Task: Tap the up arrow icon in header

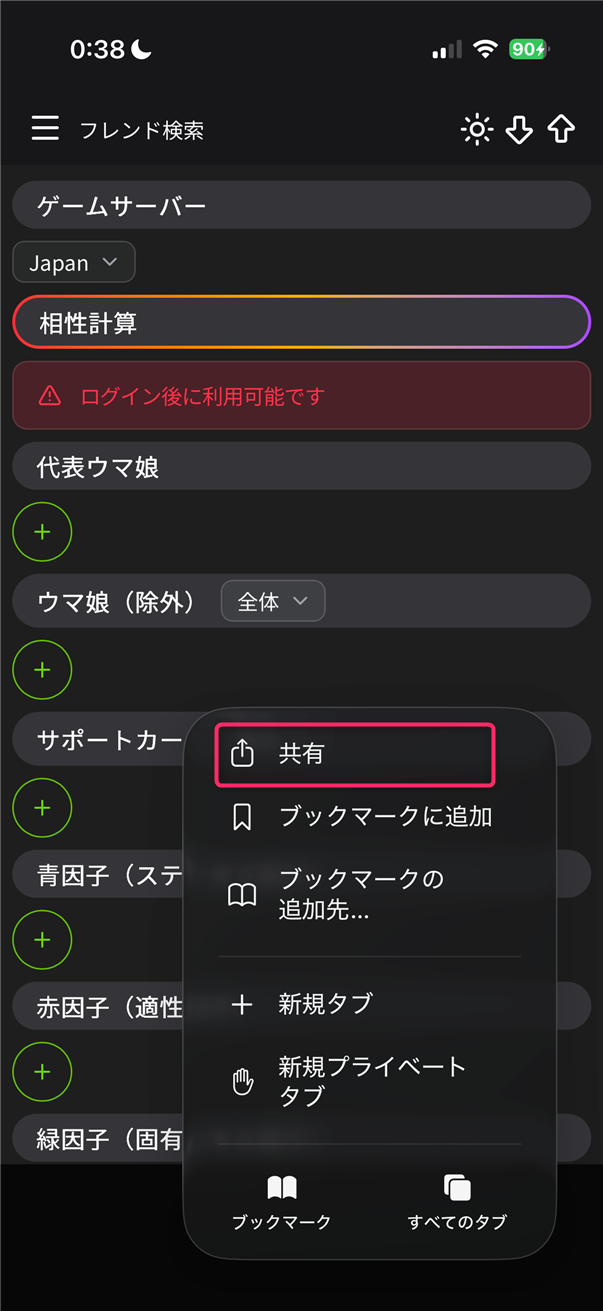Action: point(561,130)
